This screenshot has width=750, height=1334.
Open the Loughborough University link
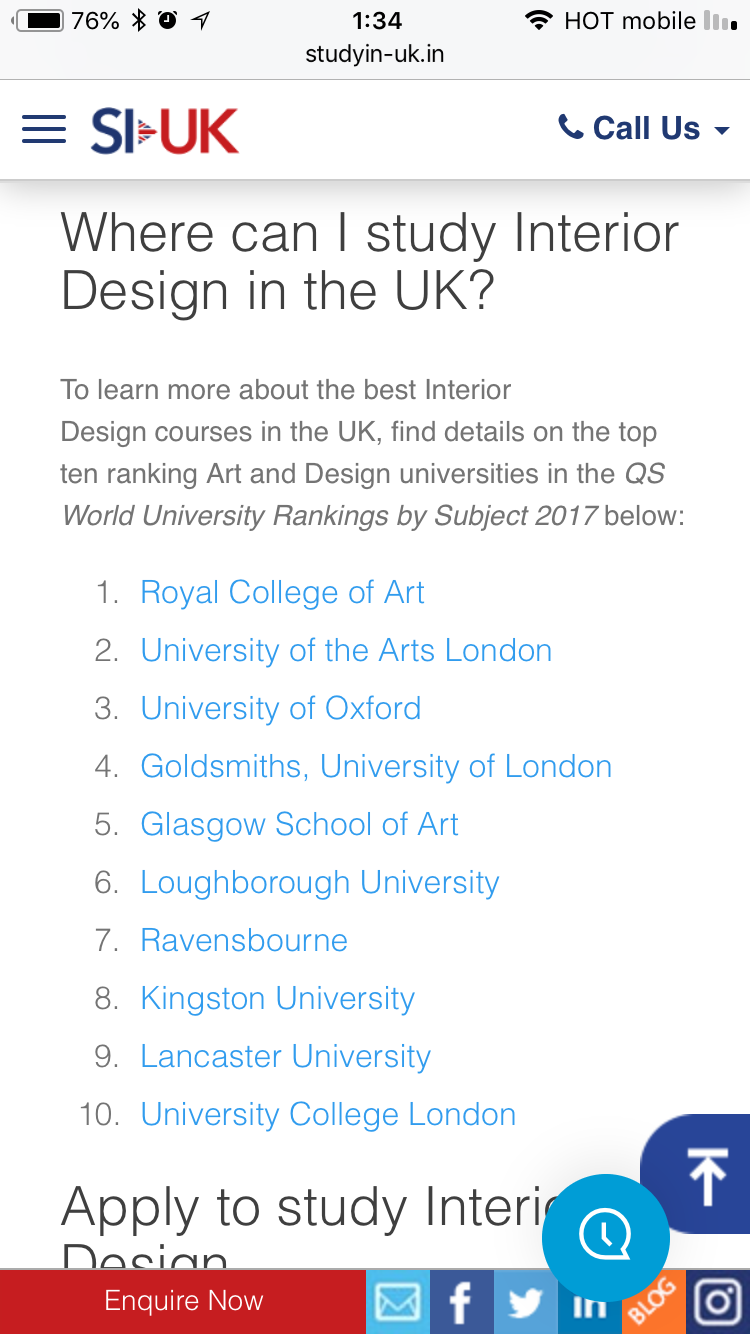click(x=320, y=883)
